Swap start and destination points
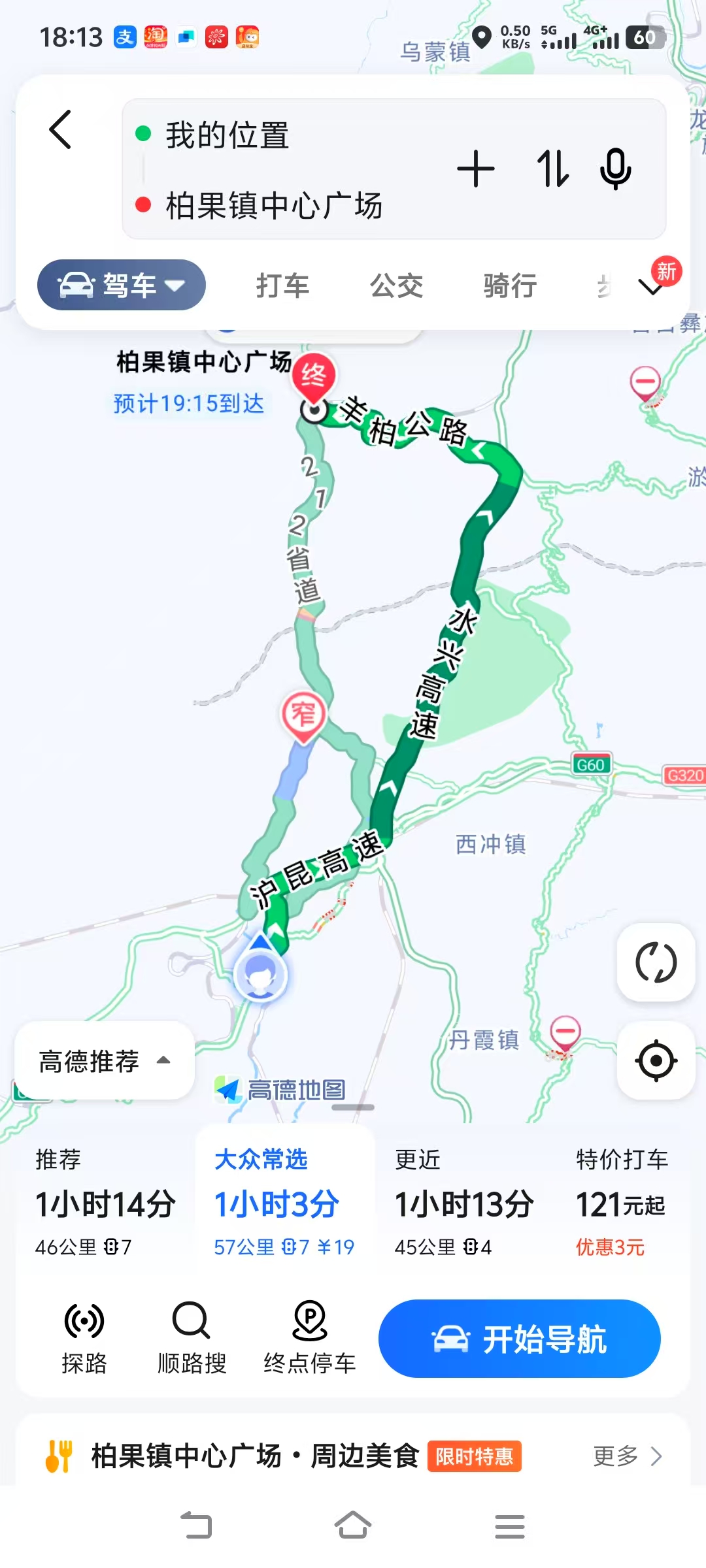Screen dimensions: 706x1568 tap(552, 169)
